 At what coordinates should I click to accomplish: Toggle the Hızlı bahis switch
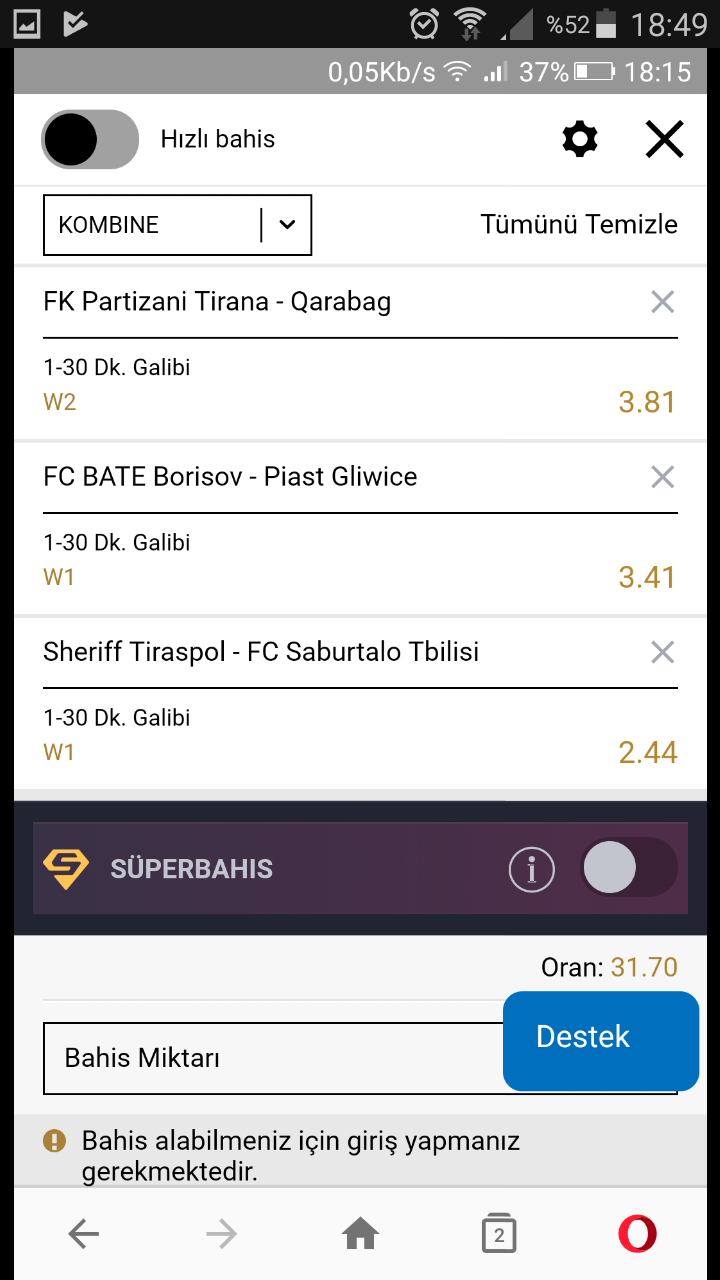90,139
